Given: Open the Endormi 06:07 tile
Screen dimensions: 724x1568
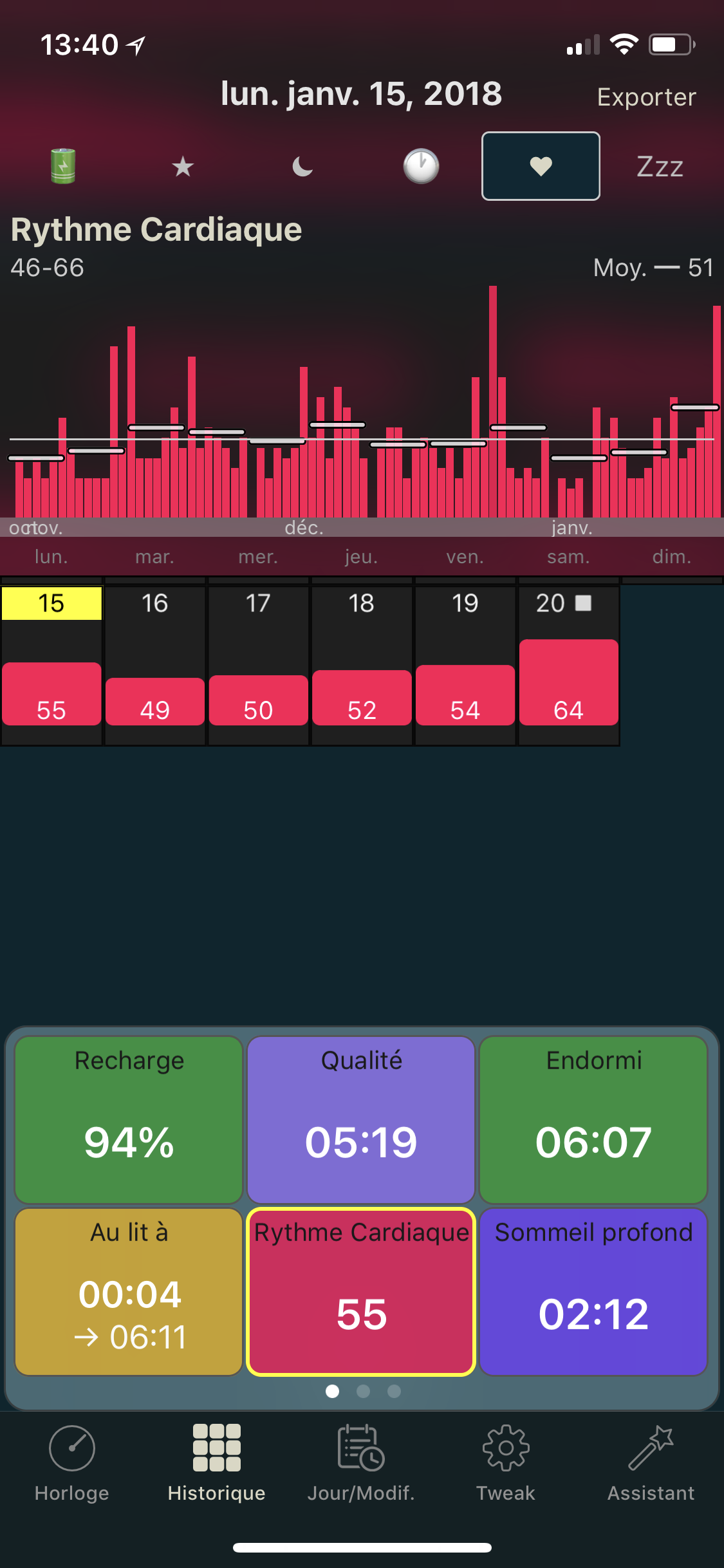Looking at the screenshot, I should [x=593, y=1119].
